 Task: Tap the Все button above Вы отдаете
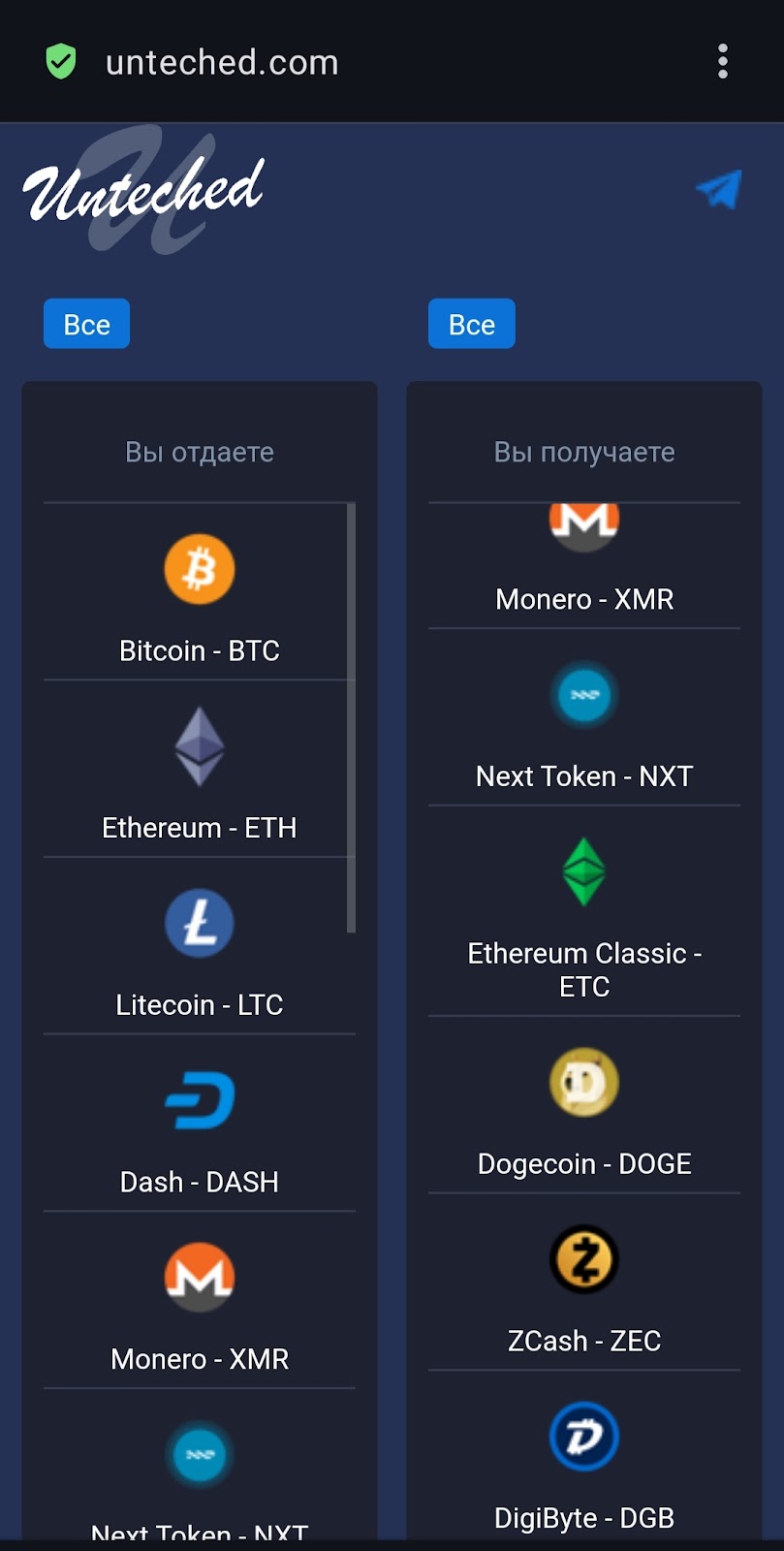pyautogui.click(x=86, y=324)
